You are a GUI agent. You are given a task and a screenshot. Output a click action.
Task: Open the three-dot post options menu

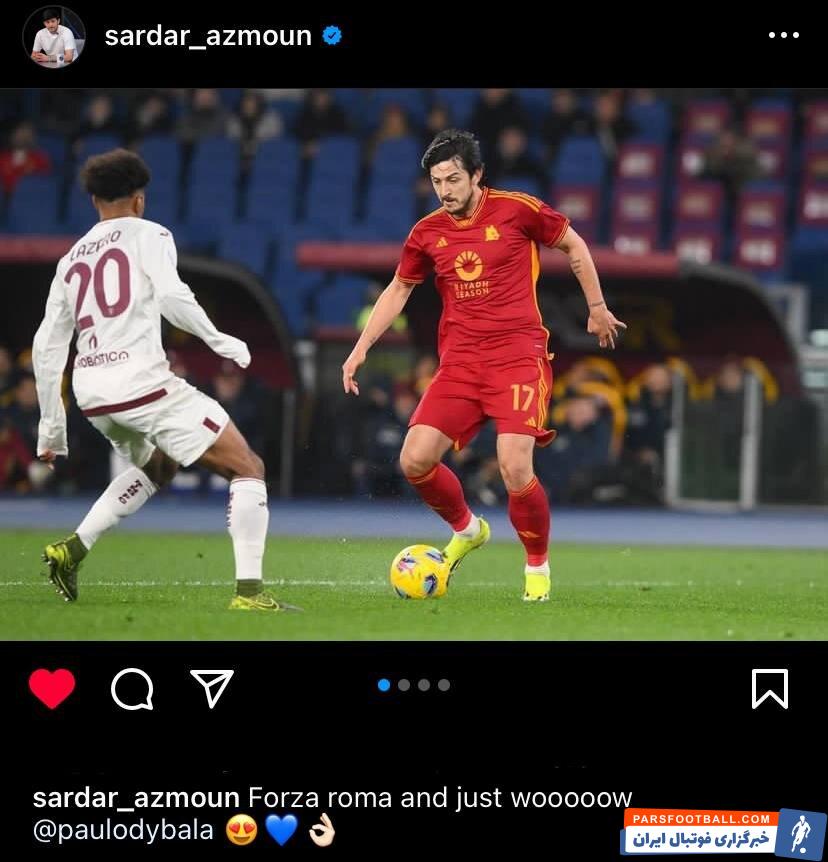point(783,35)
